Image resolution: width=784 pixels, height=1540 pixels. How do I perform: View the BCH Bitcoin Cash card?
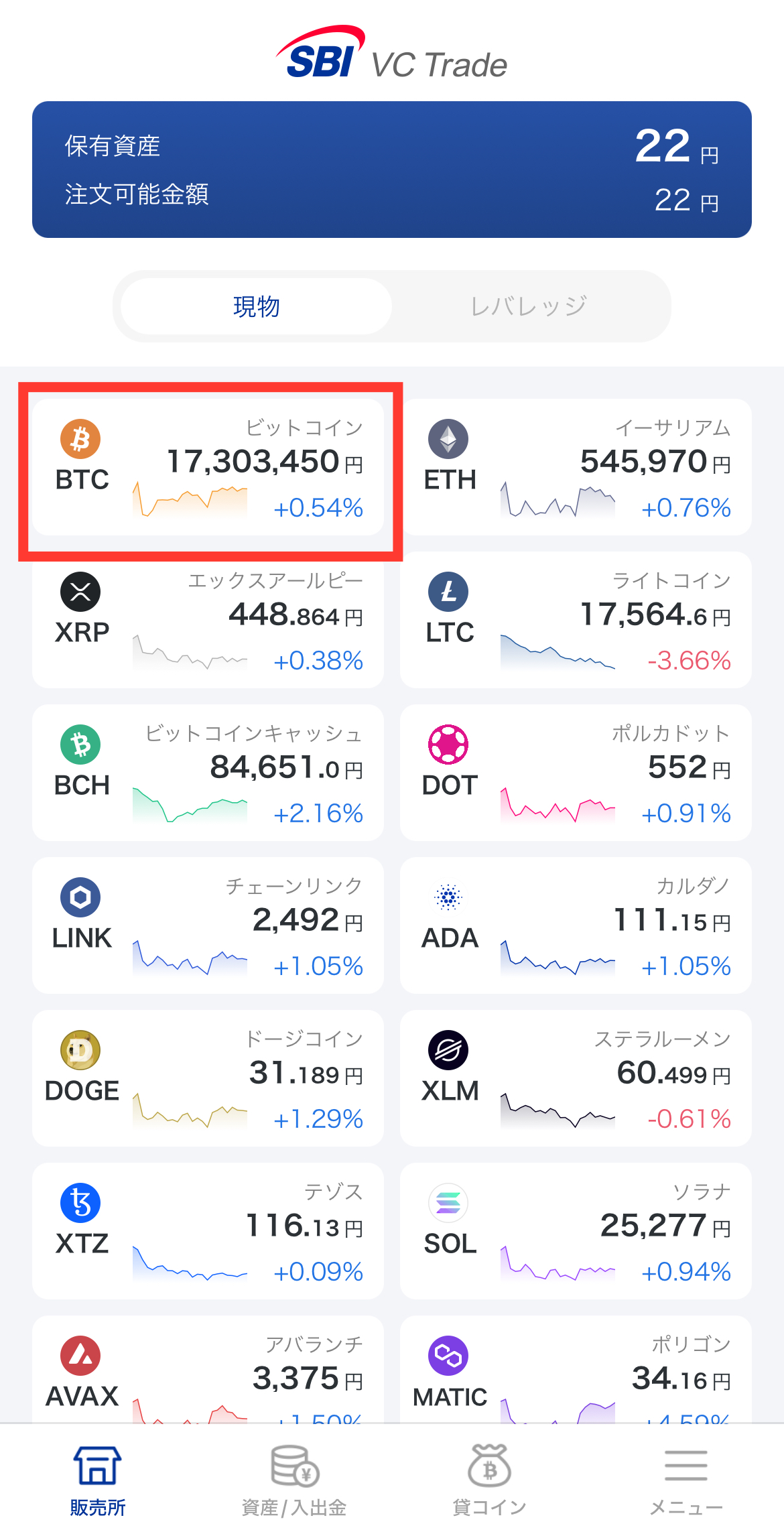coord(208,773)
